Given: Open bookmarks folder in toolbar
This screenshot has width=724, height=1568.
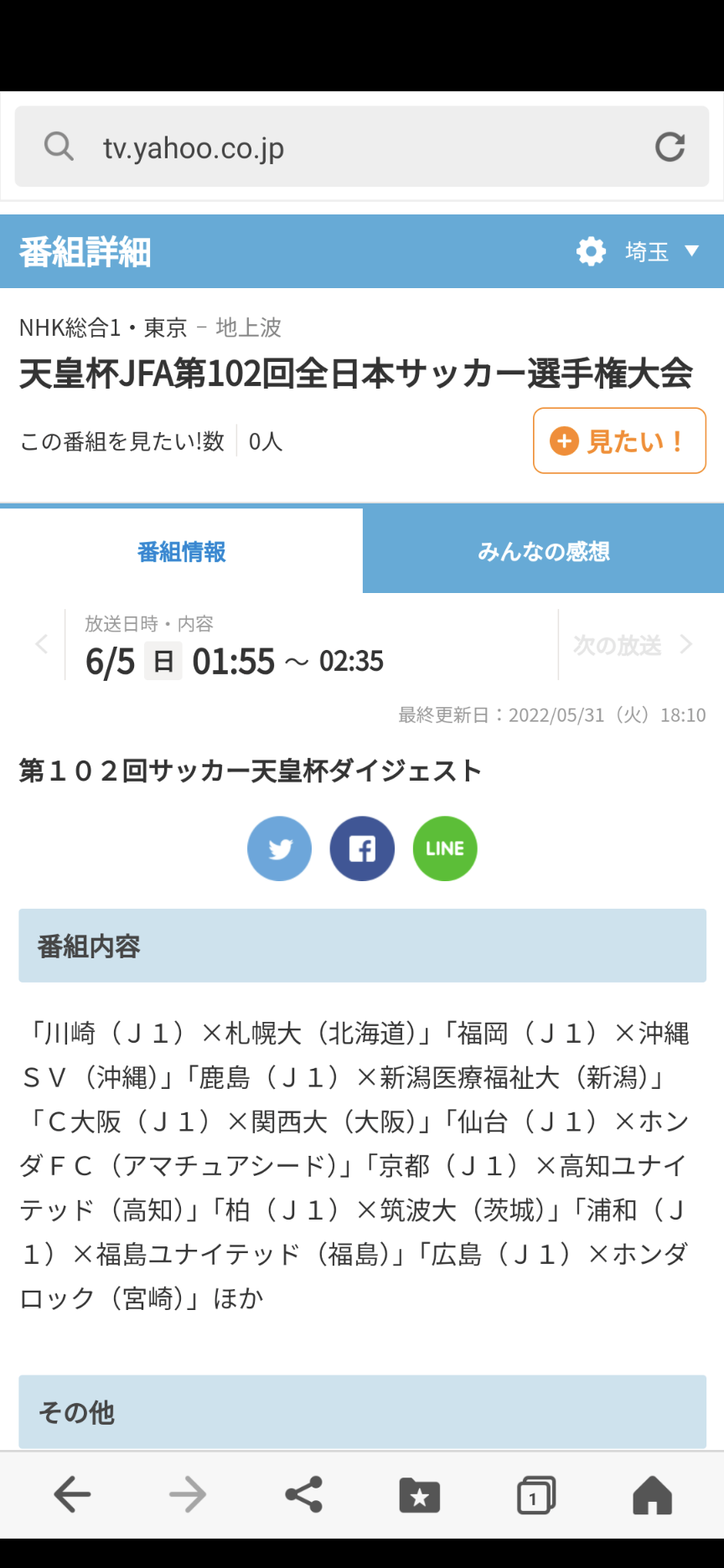Looking at the screenshot, I should (x=420, y=1494).
